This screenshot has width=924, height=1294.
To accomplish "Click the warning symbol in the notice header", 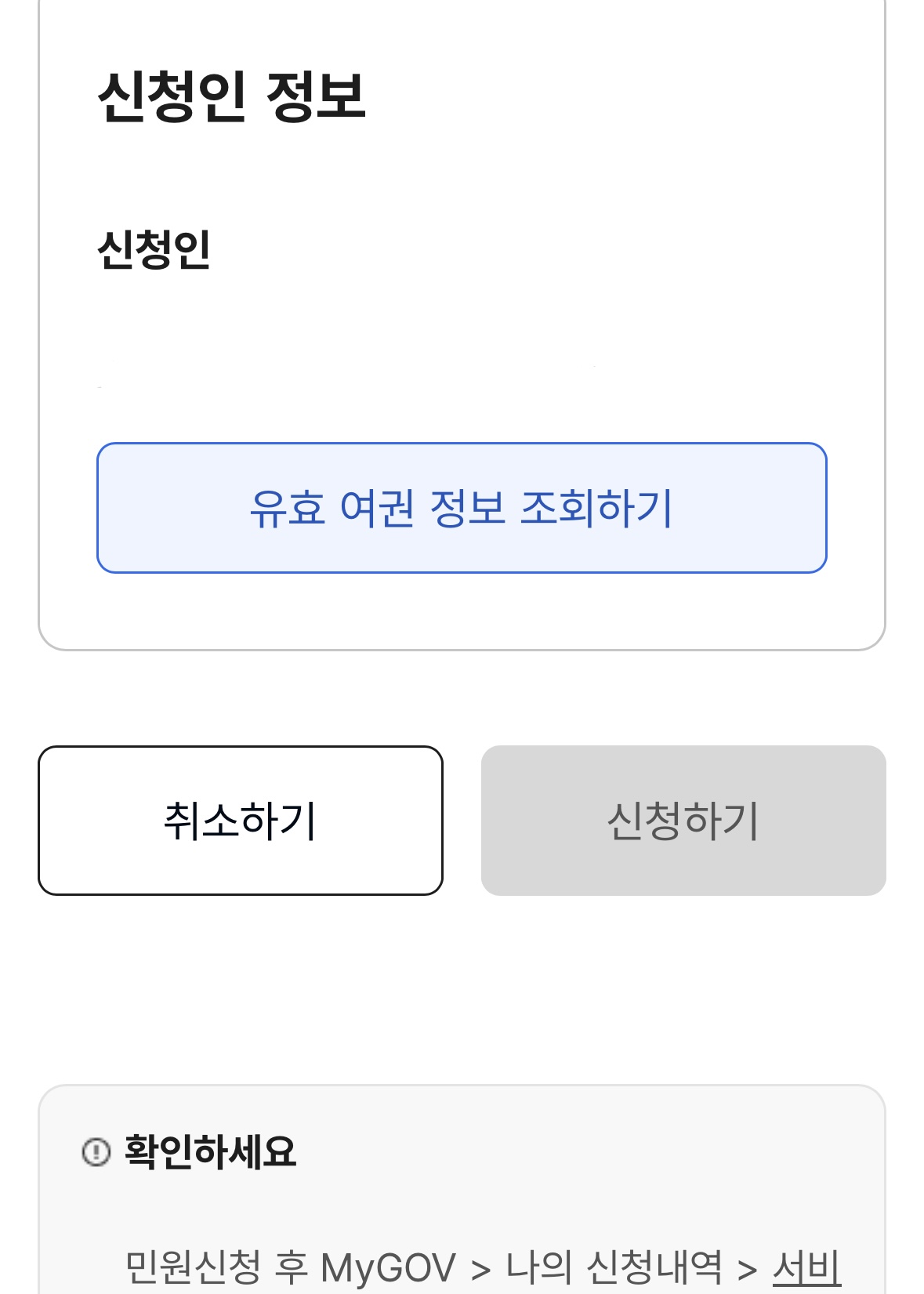I will click(x=95, y=1152).
